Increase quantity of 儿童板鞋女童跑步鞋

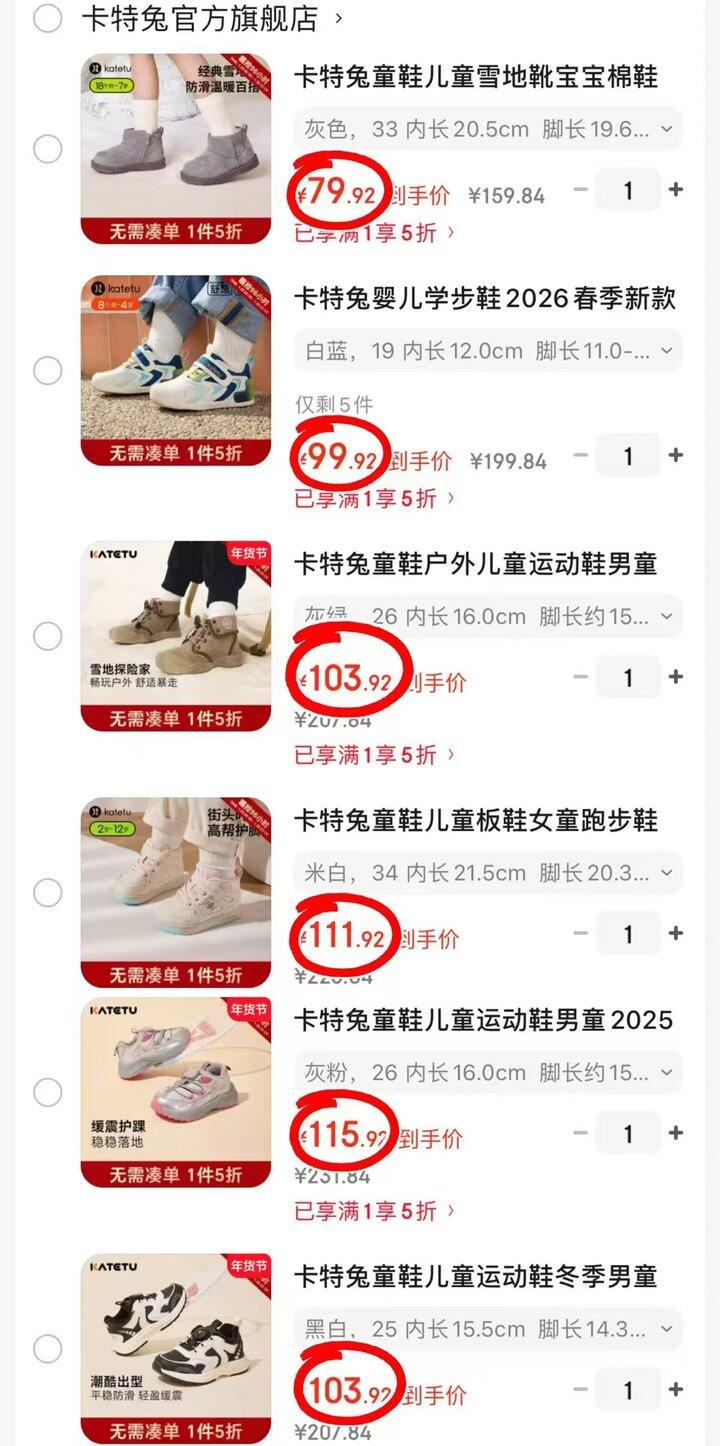pos(676,933)
